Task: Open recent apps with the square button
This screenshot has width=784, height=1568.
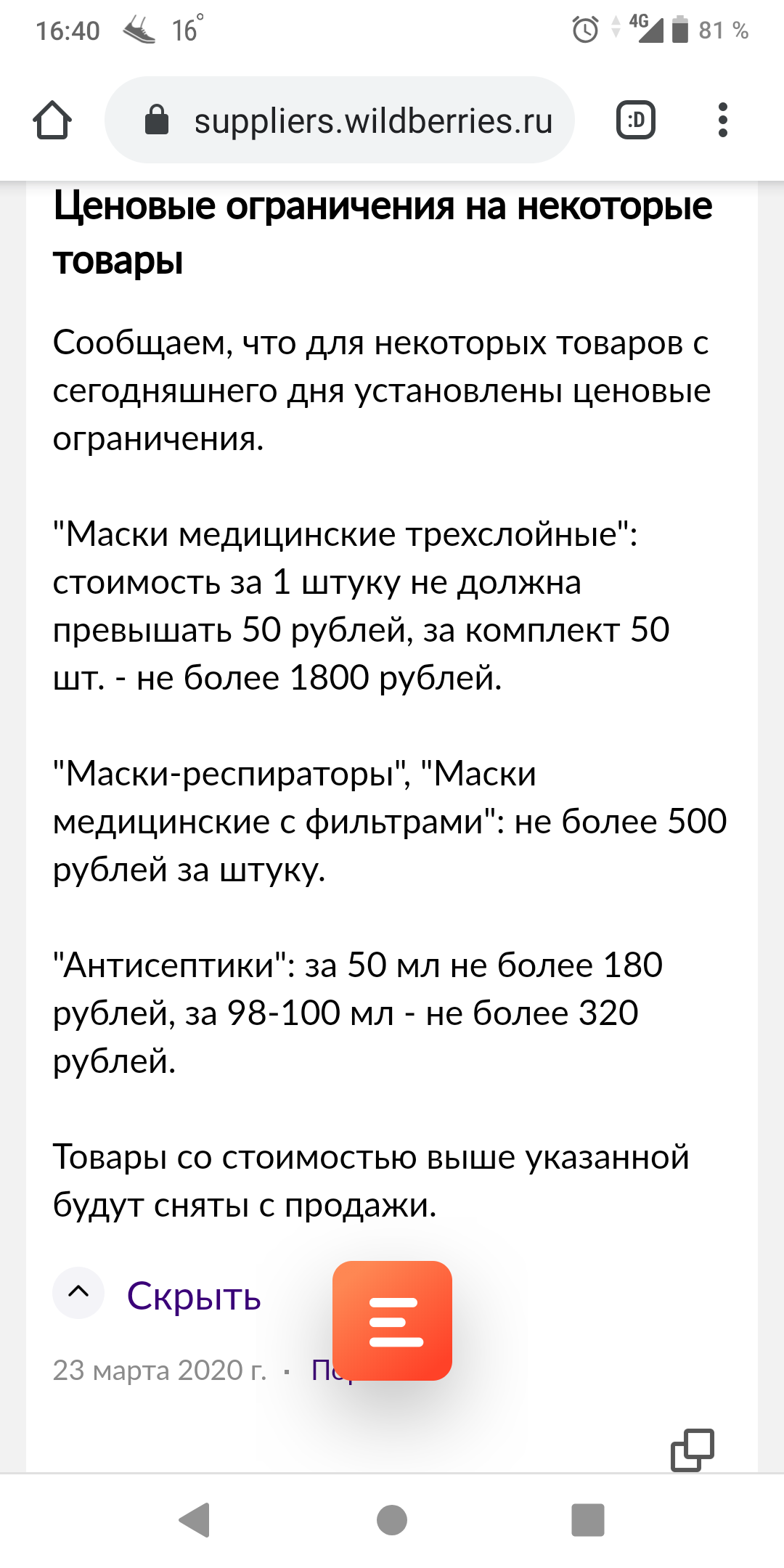Action: pos(587,1520)
